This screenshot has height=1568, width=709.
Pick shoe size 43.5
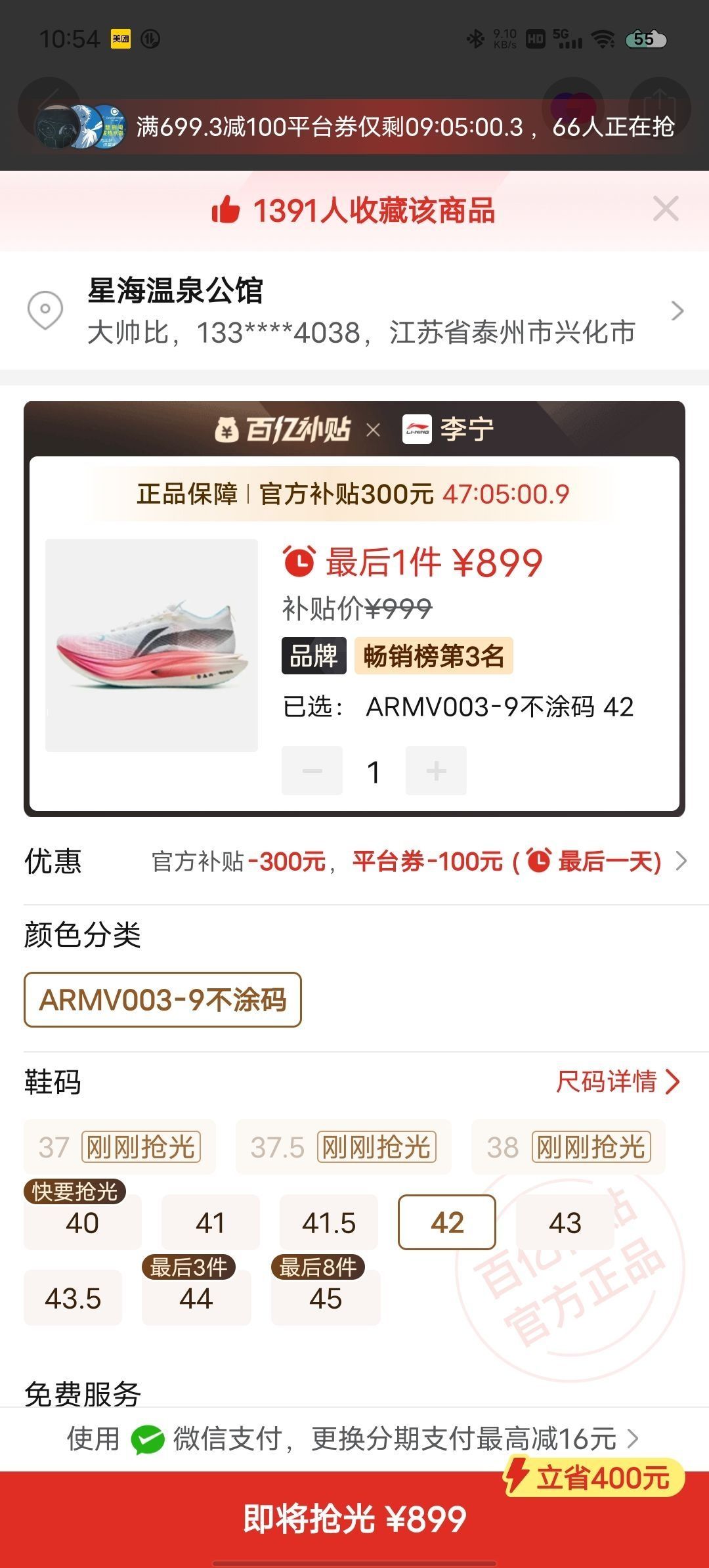tap(73, 1299)
